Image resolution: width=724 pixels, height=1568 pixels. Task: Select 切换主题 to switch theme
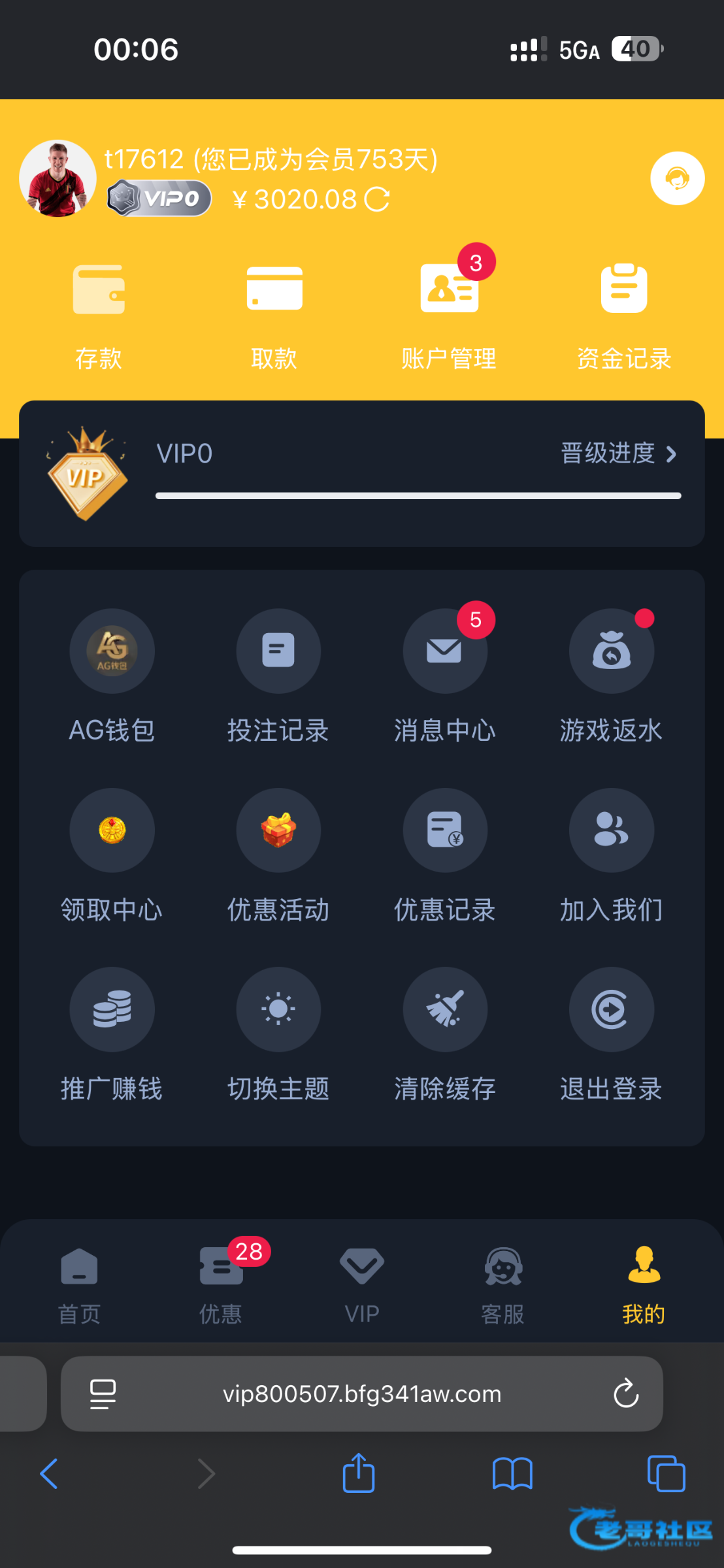coord(278,1033)
